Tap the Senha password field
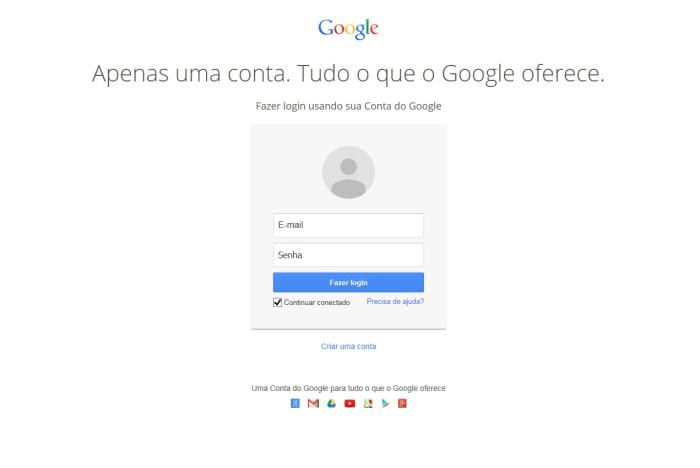 click(348, 255)
